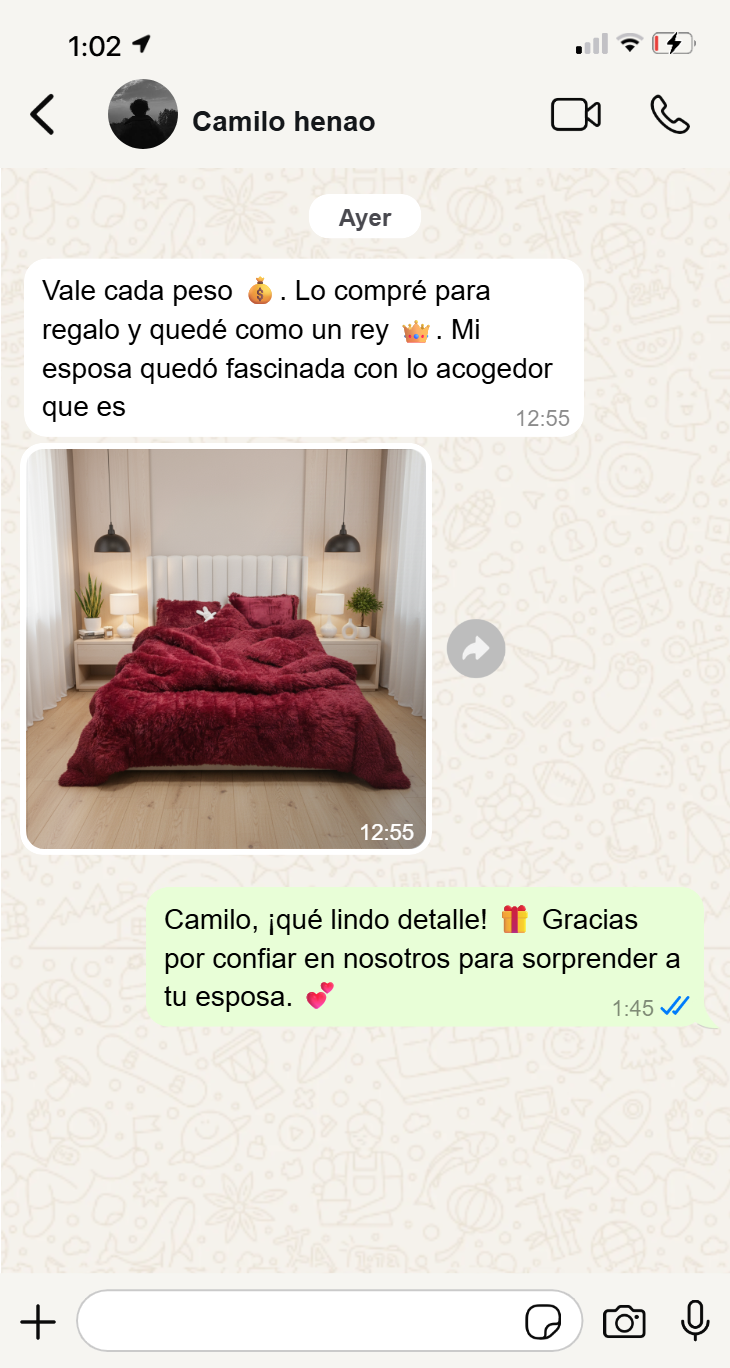Start a voice call with Camilo
The width and height of the screenshot is (730, 1368).
tap(669, 115)
